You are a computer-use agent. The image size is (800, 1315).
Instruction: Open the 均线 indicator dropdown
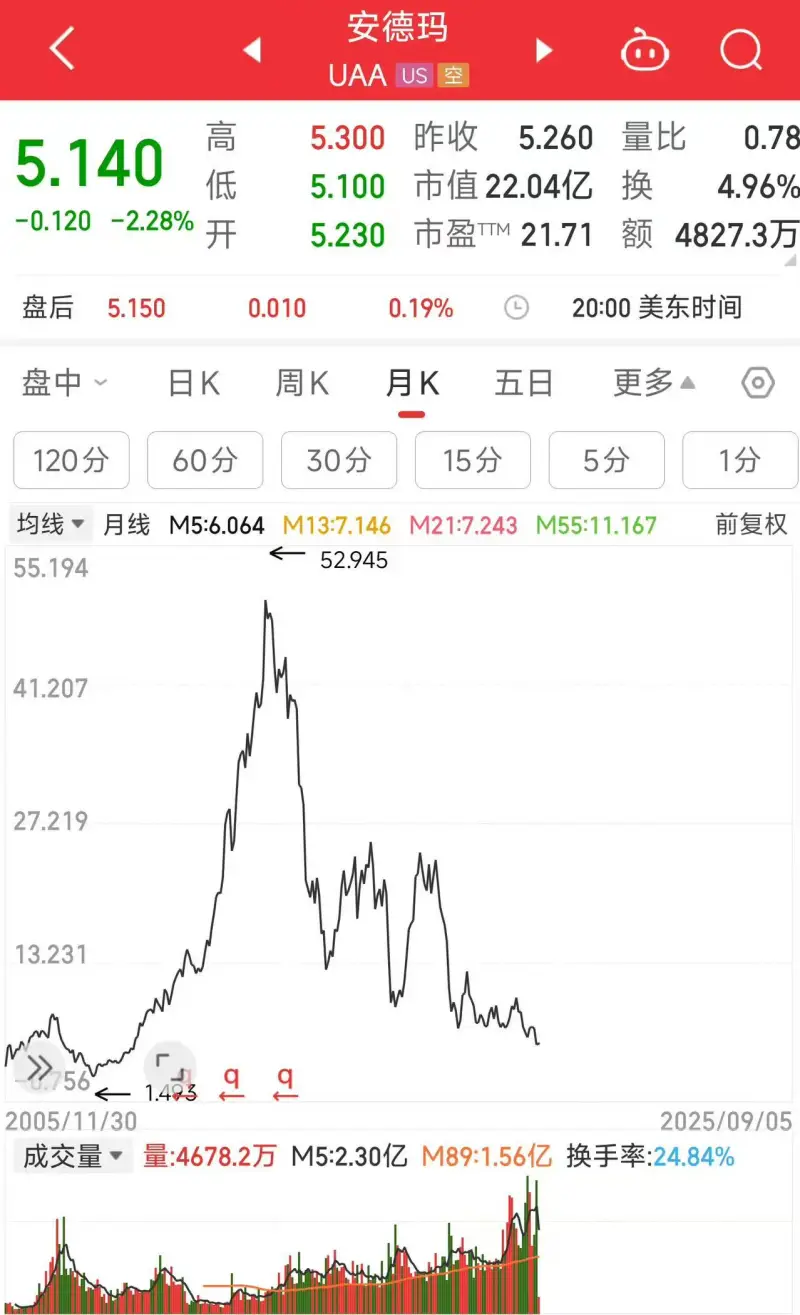50,524
